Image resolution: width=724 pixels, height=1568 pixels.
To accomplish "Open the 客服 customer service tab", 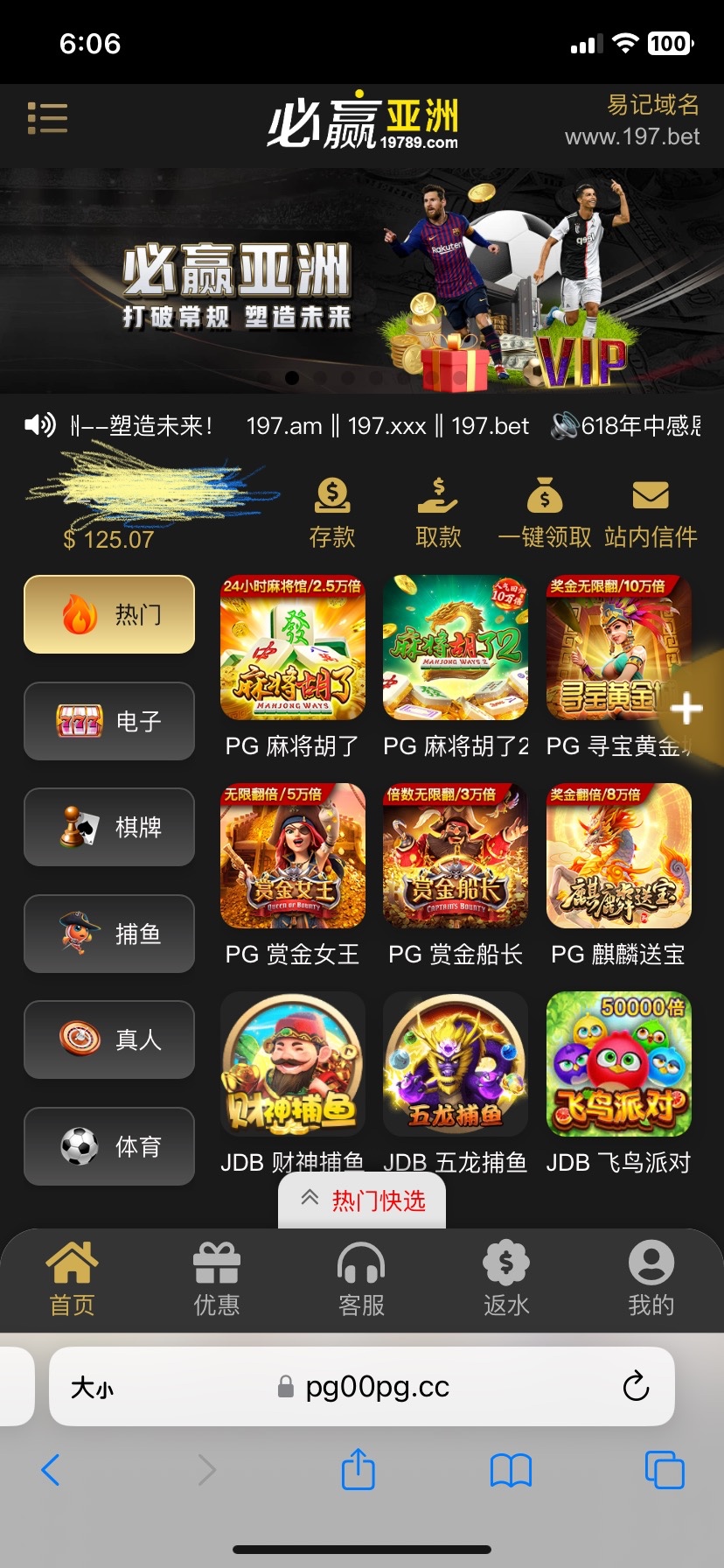I will pos(361,1279).
